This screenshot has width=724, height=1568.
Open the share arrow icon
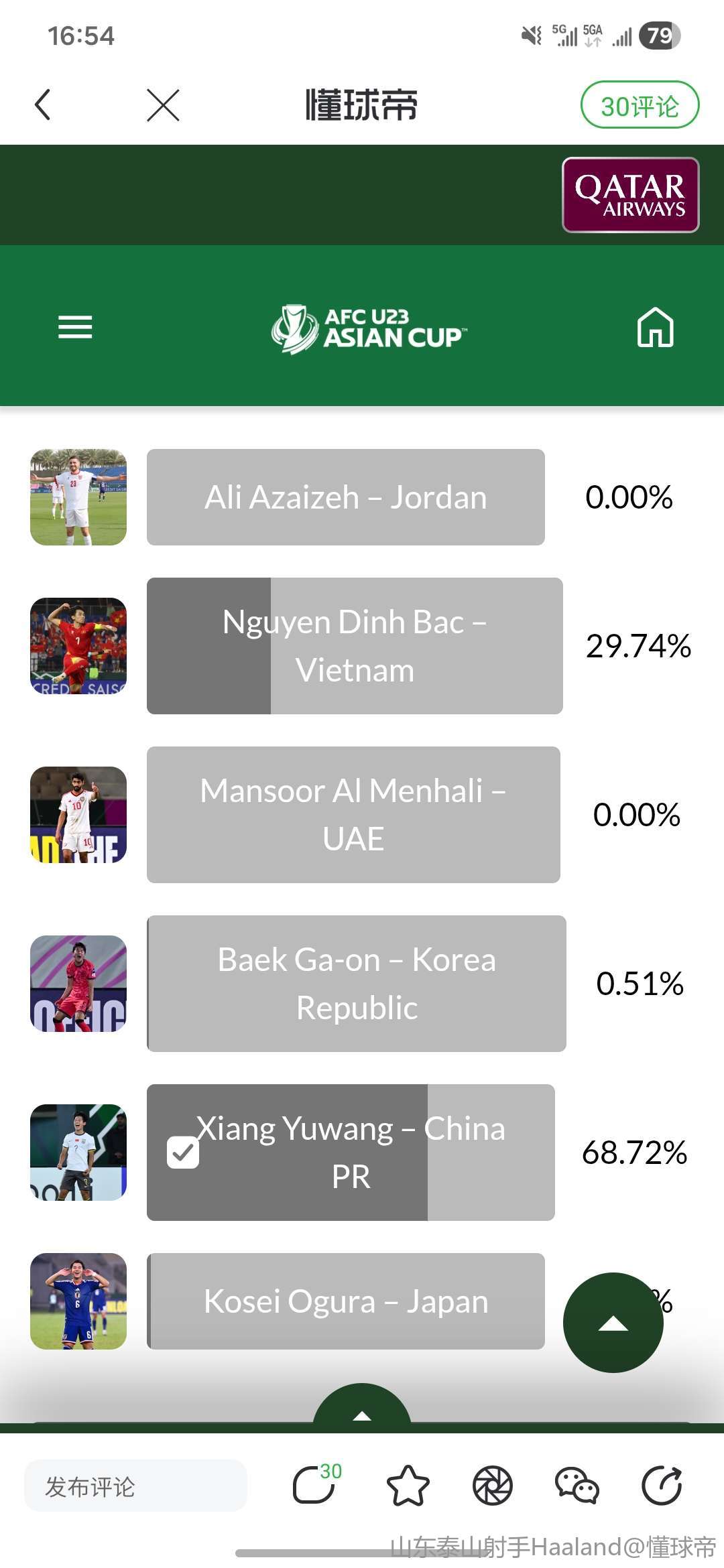(662, 1486)
